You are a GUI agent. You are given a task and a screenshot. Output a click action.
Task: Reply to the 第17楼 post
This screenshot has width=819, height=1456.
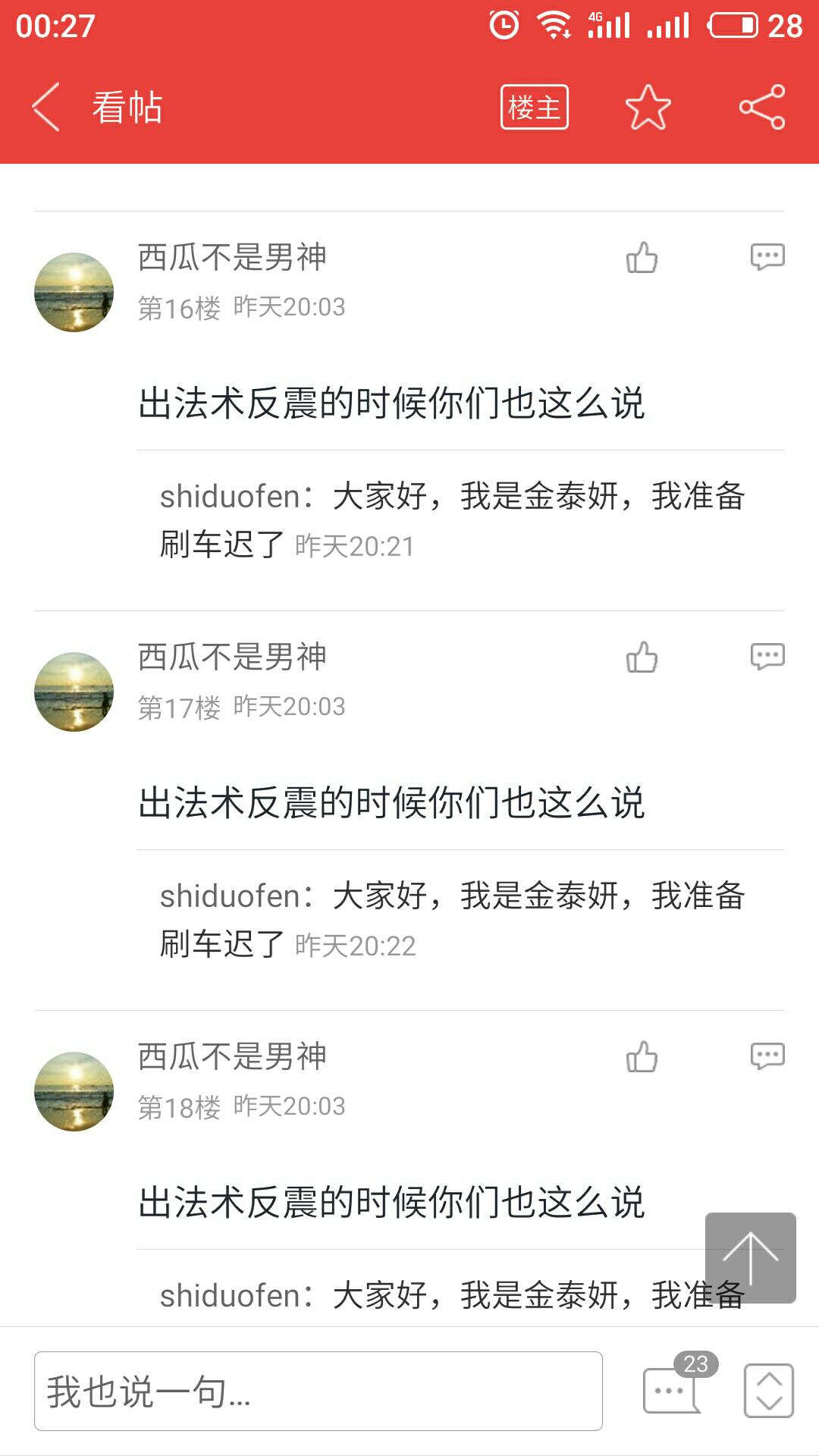(x=767, y=657)
